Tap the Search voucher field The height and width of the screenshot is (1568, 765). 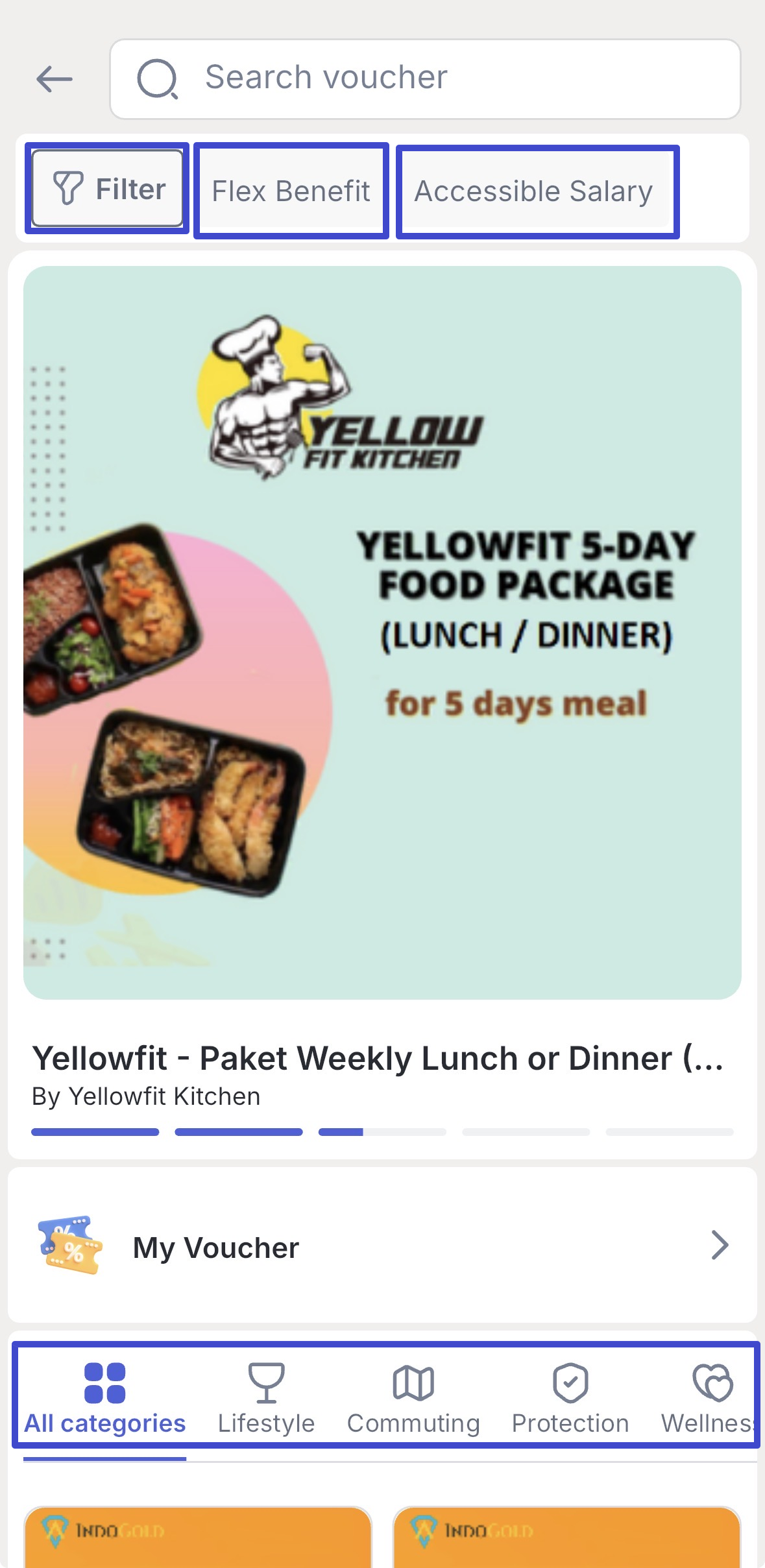click(425, 78)
